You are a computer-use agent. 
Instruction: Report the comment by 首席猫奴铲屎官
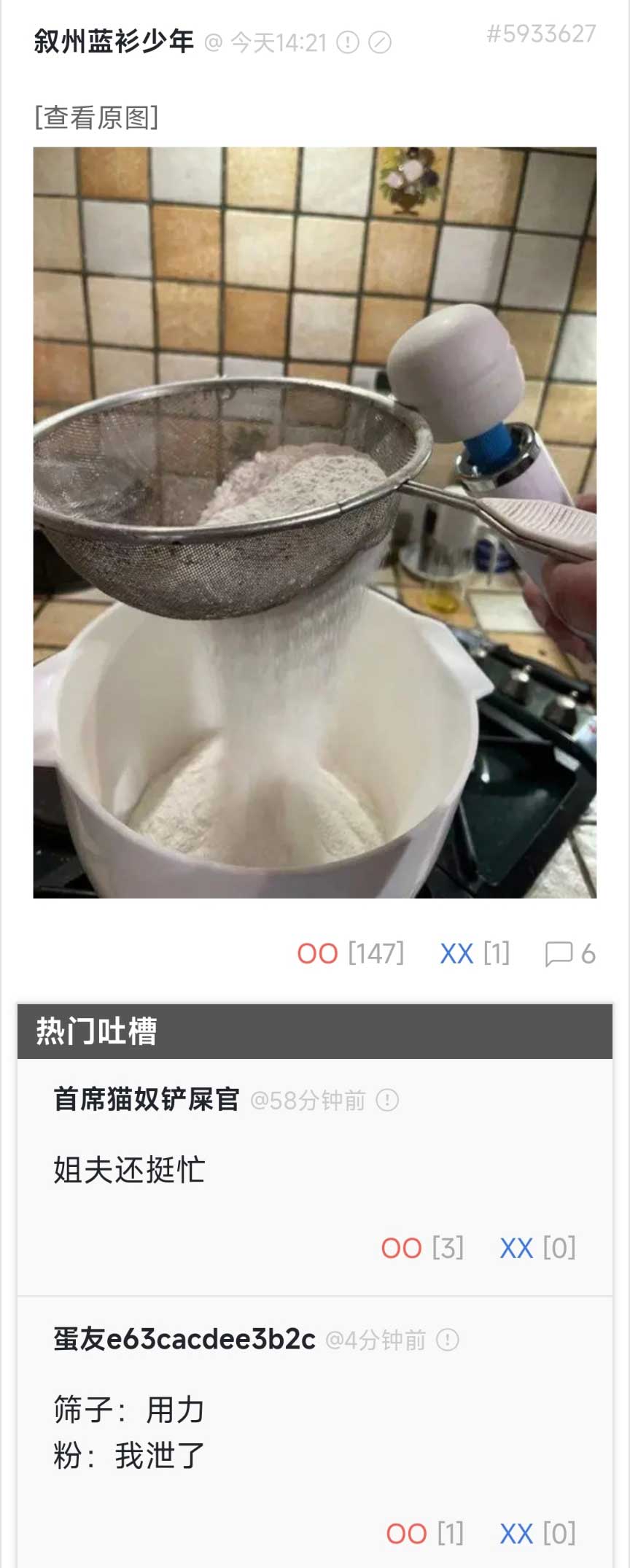[387, 1100]
